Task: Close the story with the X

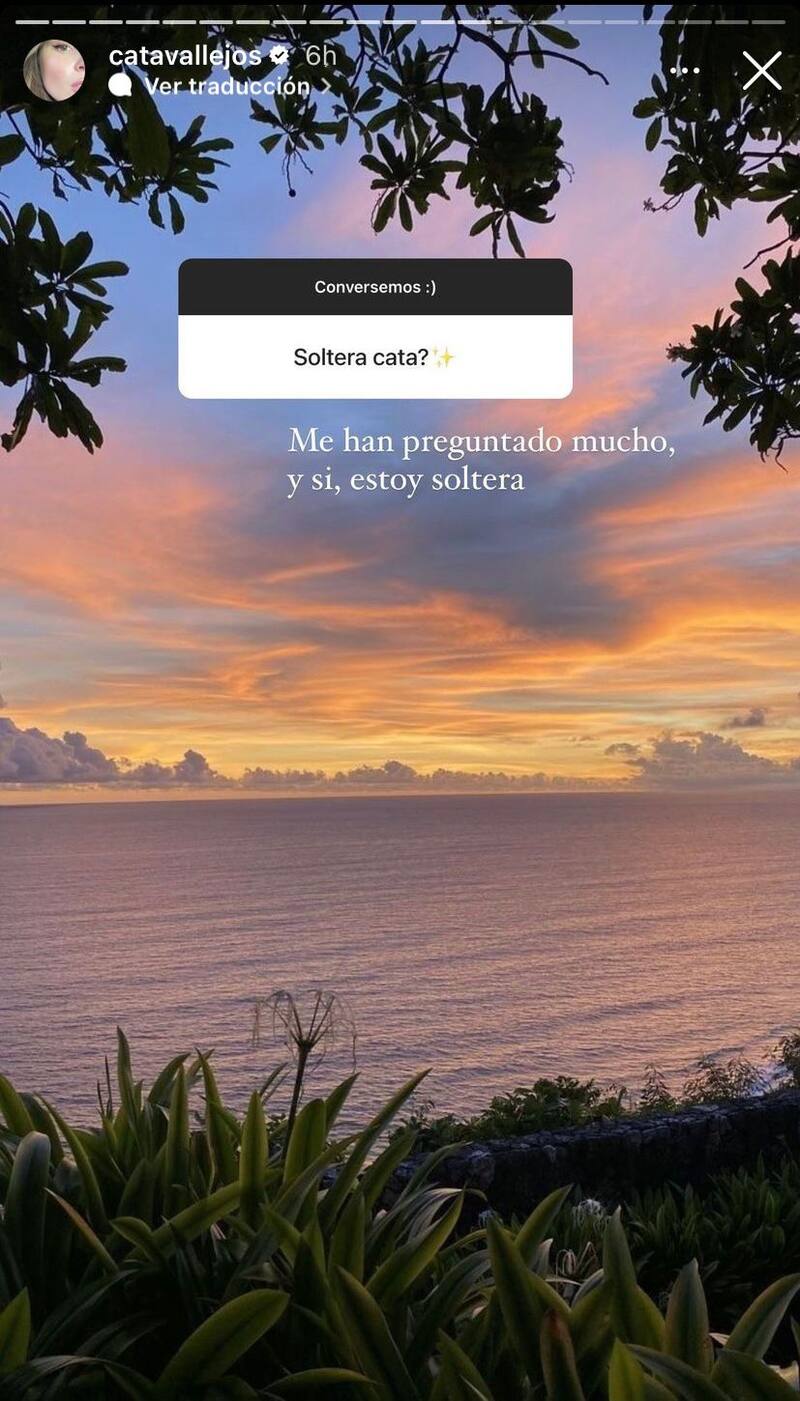Action: [762, 71]
